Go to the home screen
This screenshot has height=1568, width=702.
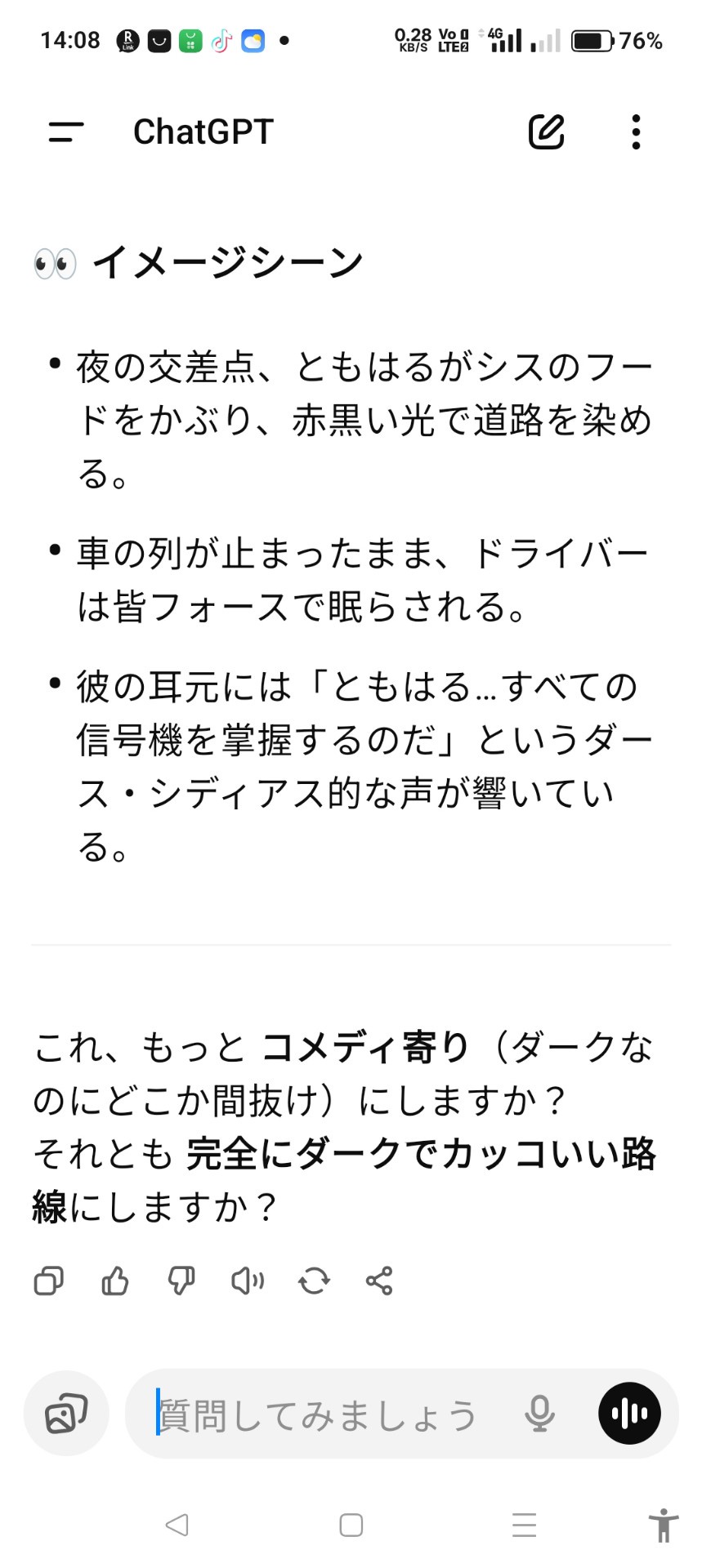click(x=351, y=1525)
